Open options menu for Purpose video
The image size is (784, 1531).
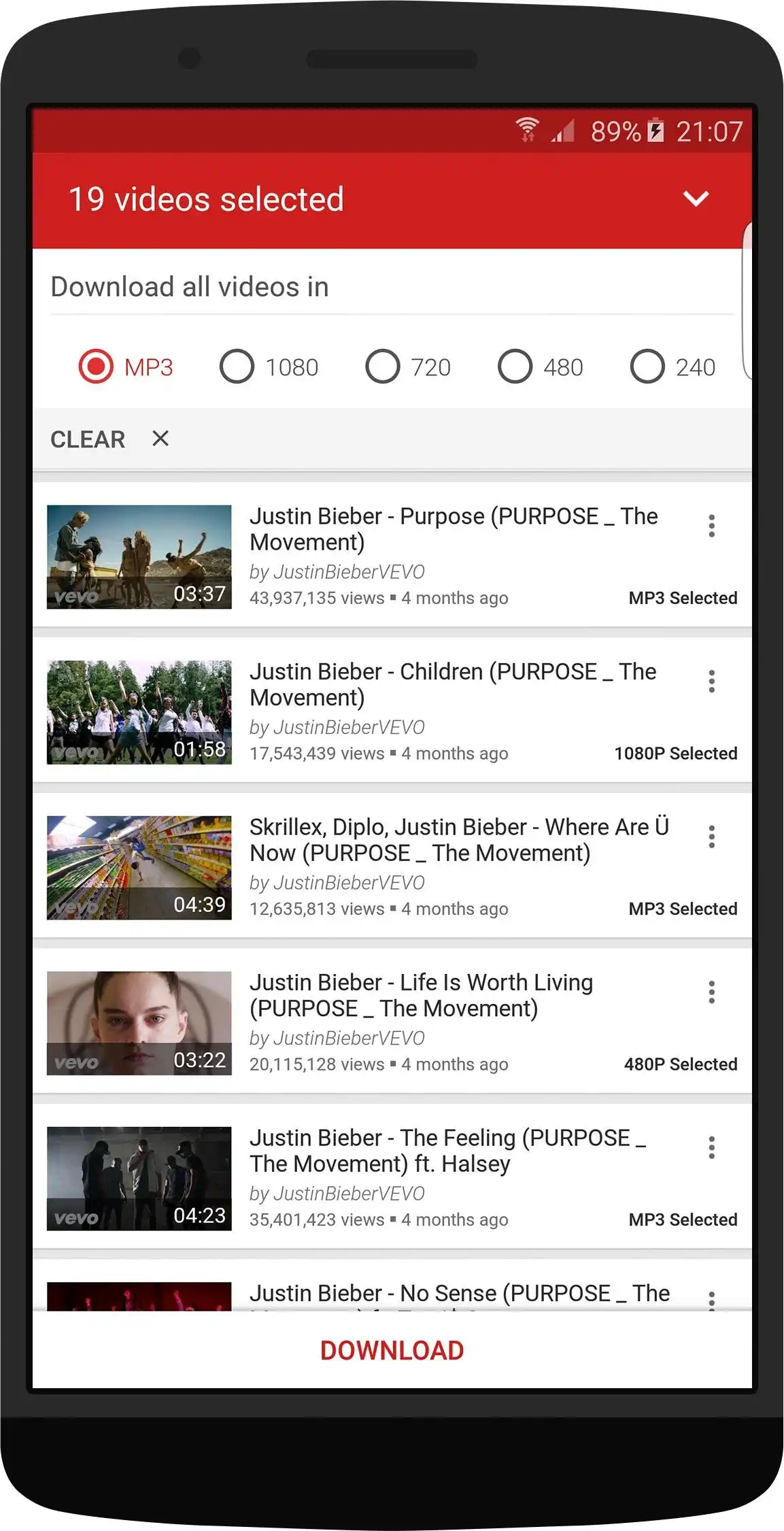point(711,526)
